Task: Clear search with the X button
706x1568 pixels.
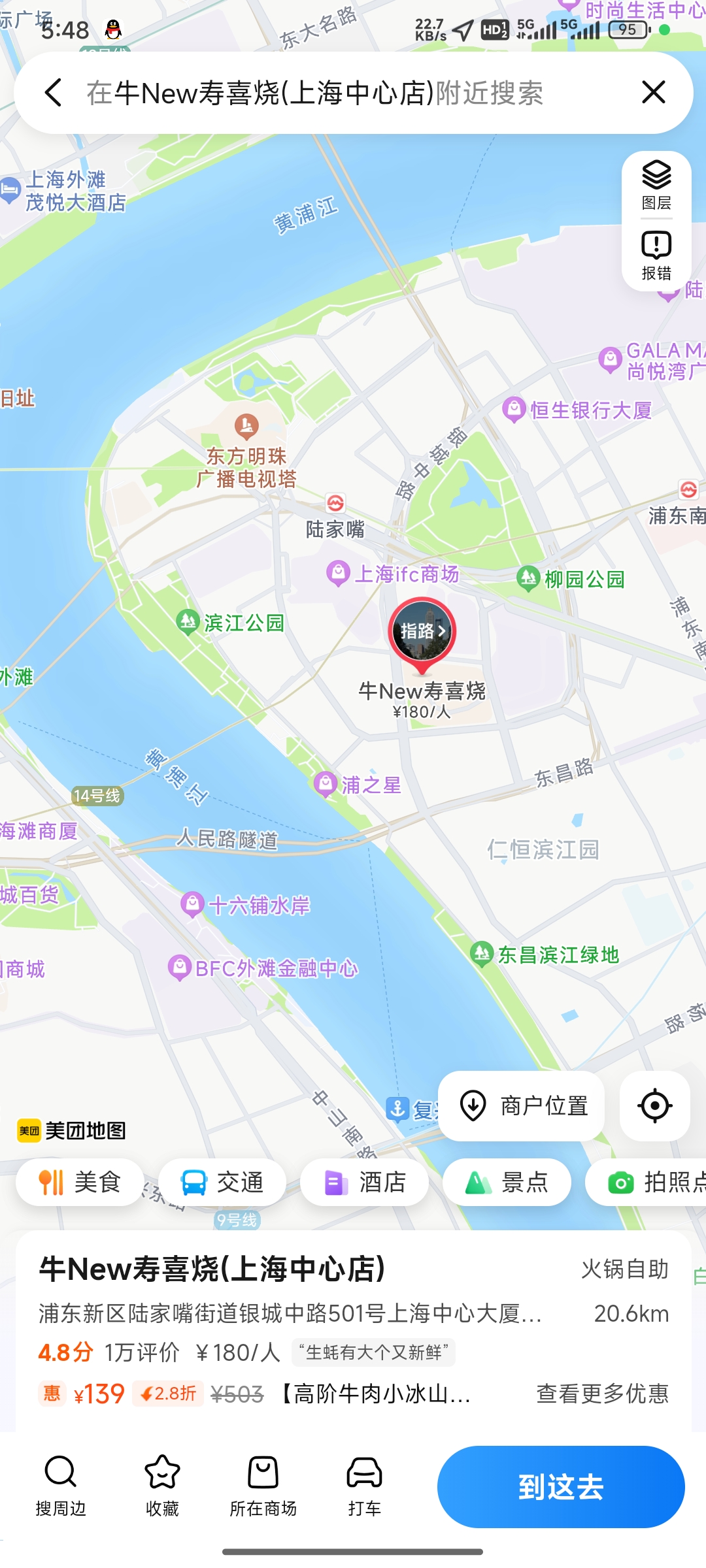Action: (653, 92)
